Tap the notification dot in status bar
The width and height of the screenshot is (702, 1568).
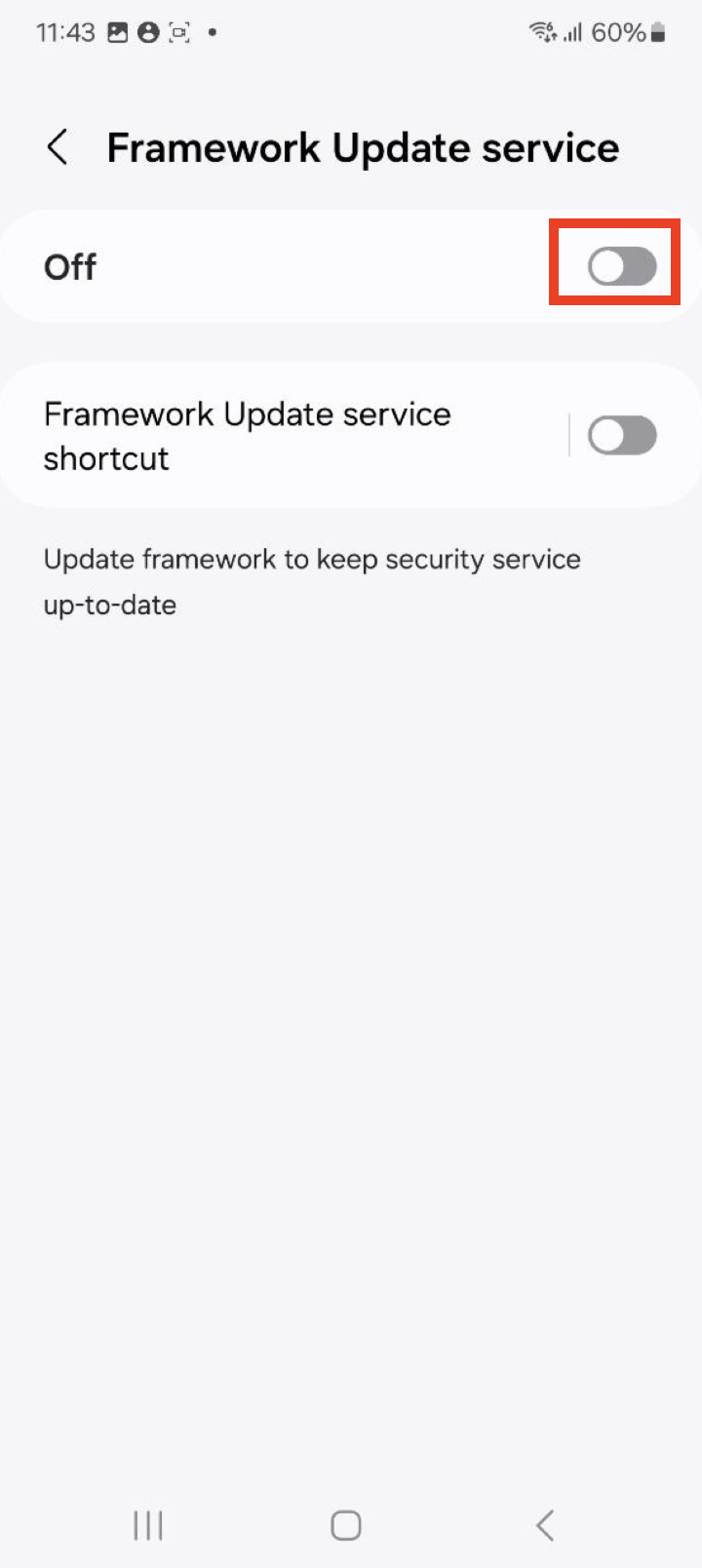click(x=212, y=32)
